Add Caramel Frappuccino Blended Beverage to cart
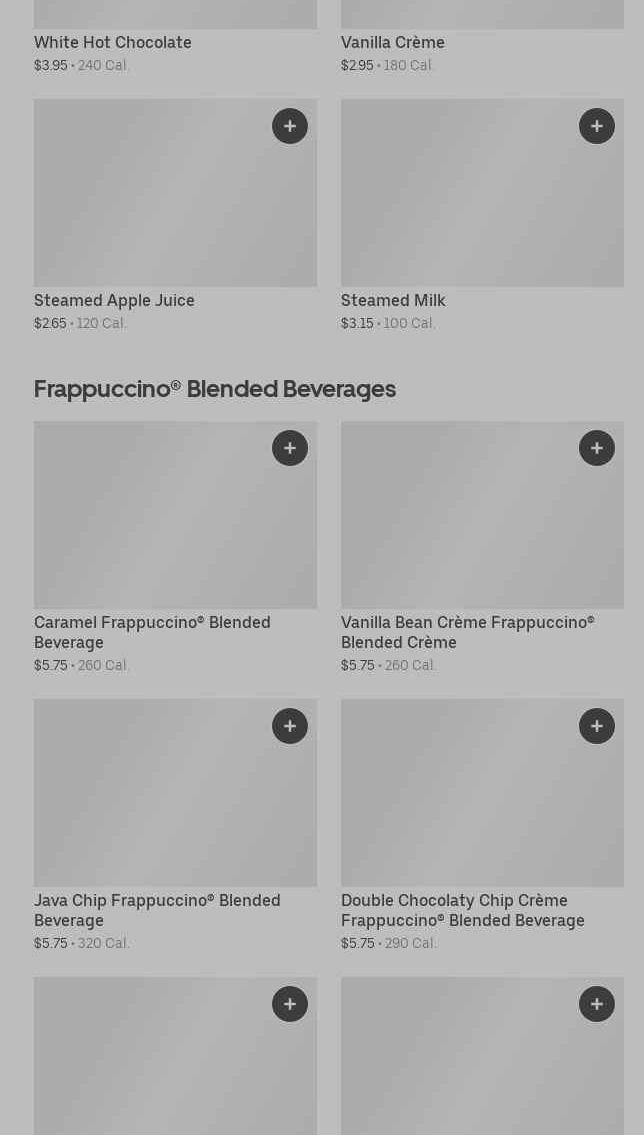The width and height of the screenshot is (644, 1135). [289, 448]
